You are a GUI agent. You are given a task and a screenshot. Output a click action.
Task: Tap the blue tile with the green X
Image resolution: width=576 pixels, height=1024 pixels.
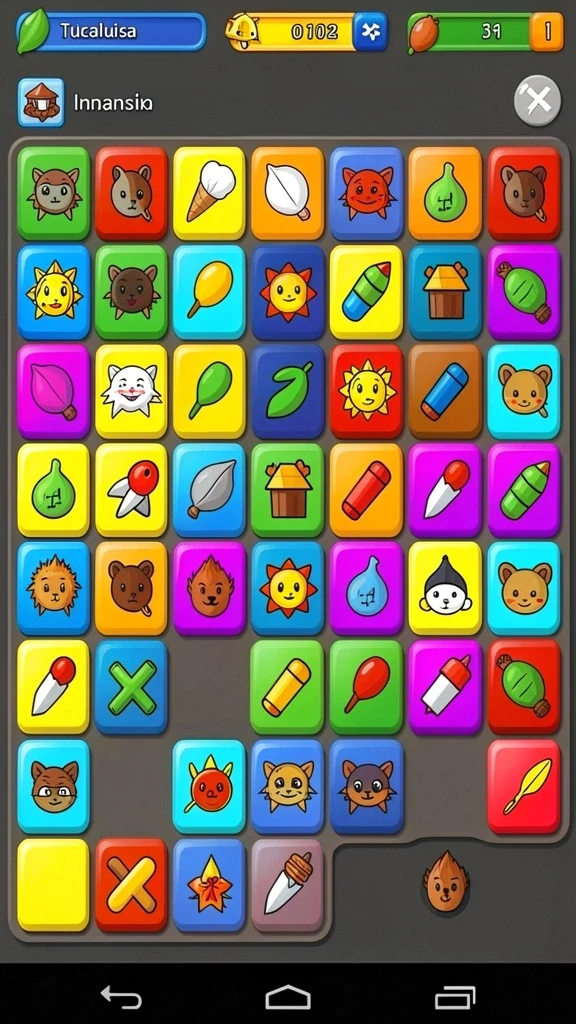(x=131, y=687)
